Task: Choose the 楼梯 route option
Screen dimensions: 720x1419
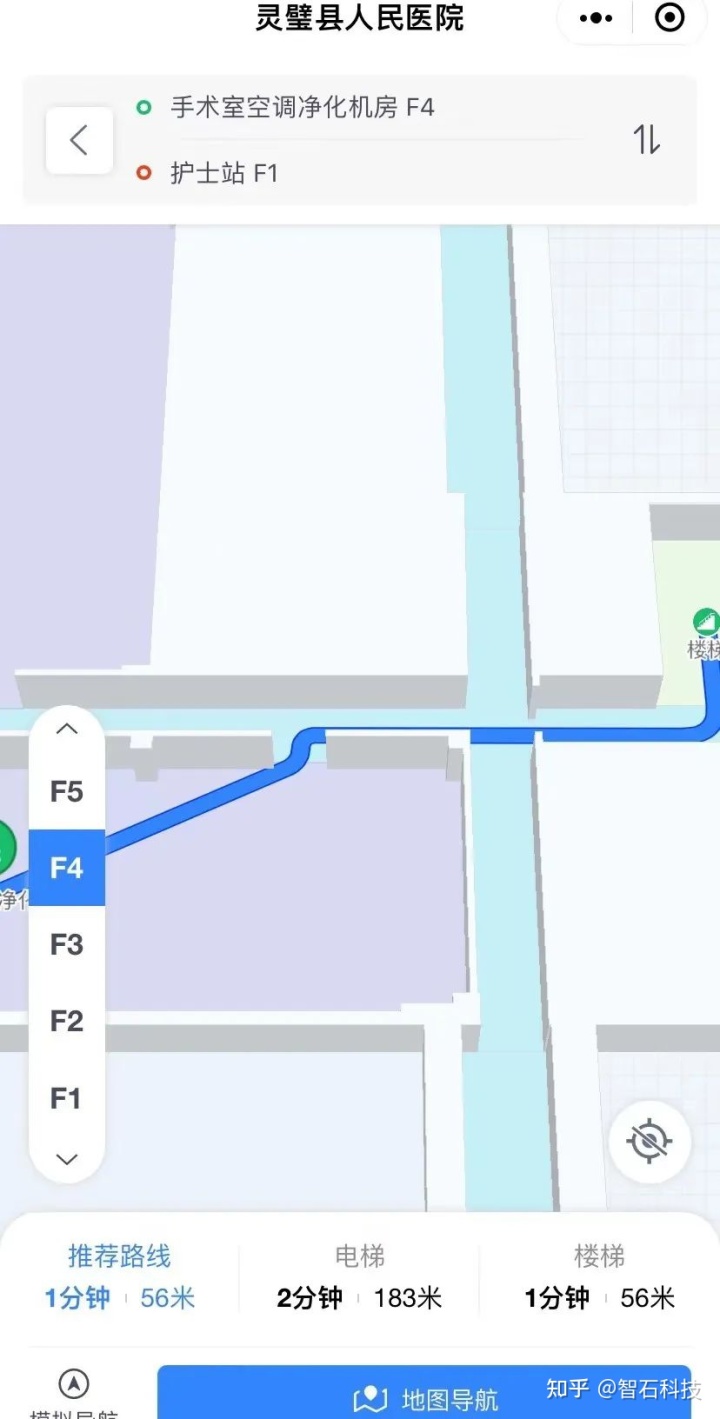Action: tap(598, 1278)
